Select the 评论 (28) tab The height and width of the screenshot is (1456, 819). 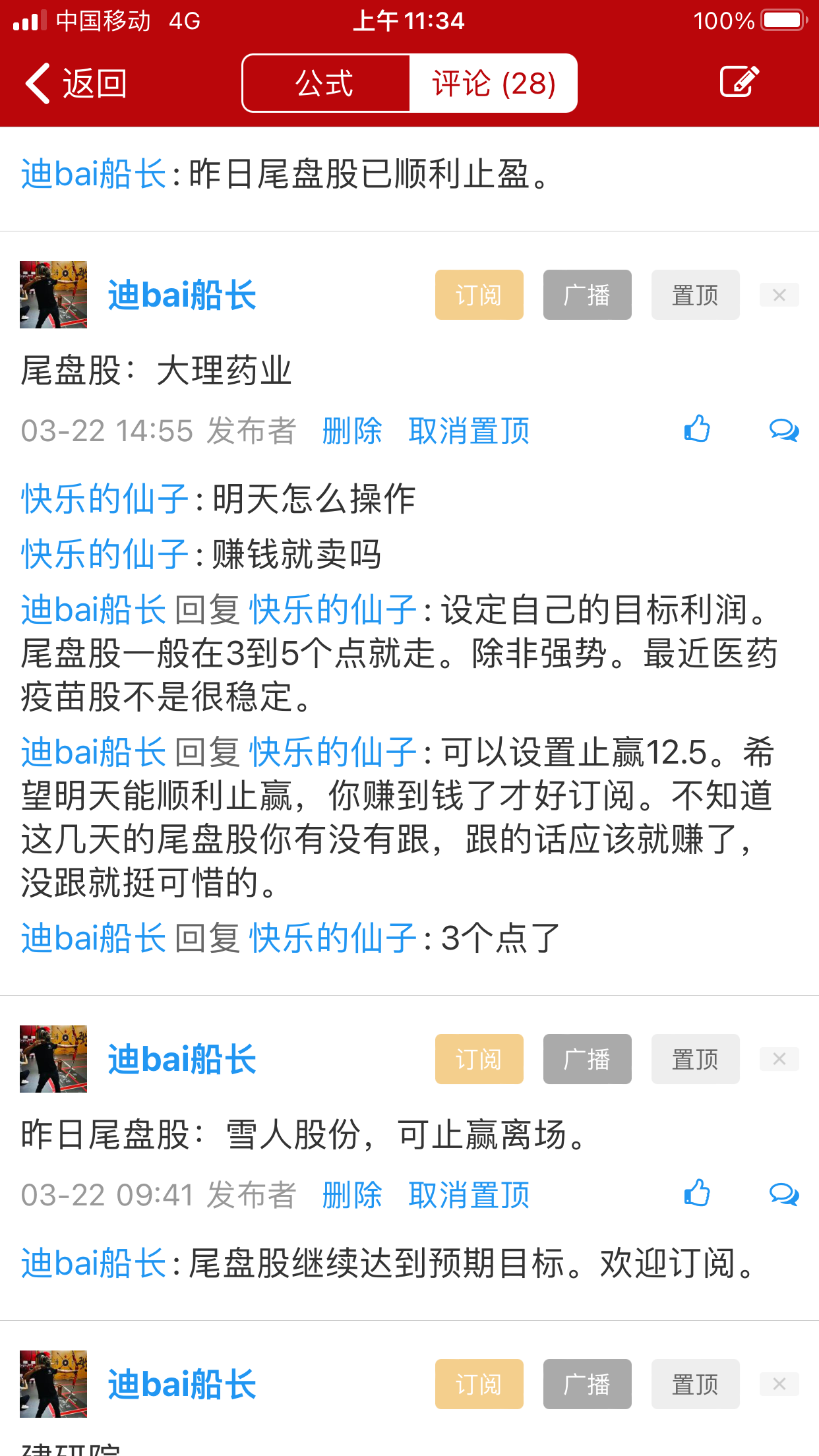point(493,84)
